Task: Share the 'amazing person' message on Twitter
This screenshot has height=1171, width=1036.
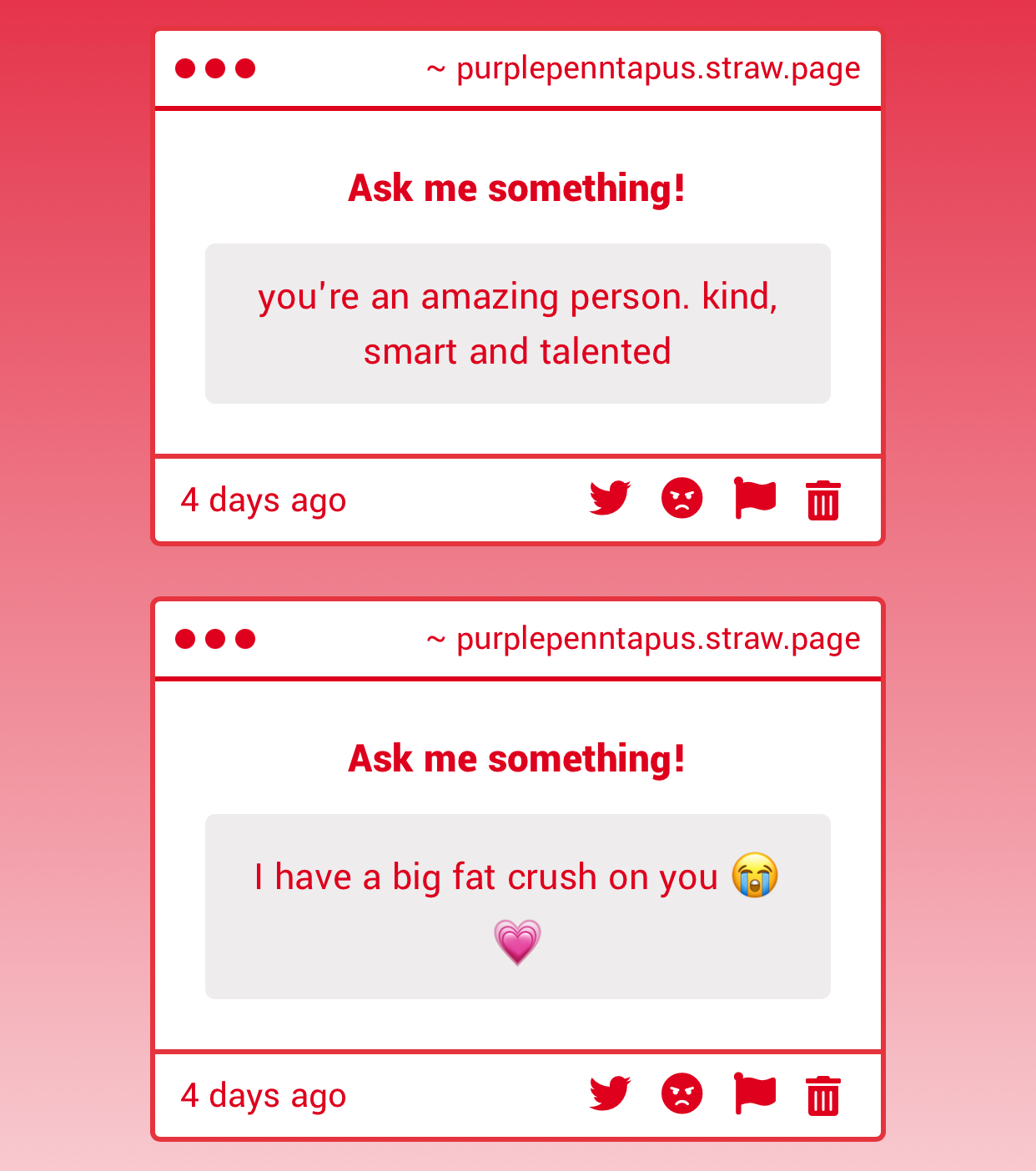Action: [x=610, y=499]
